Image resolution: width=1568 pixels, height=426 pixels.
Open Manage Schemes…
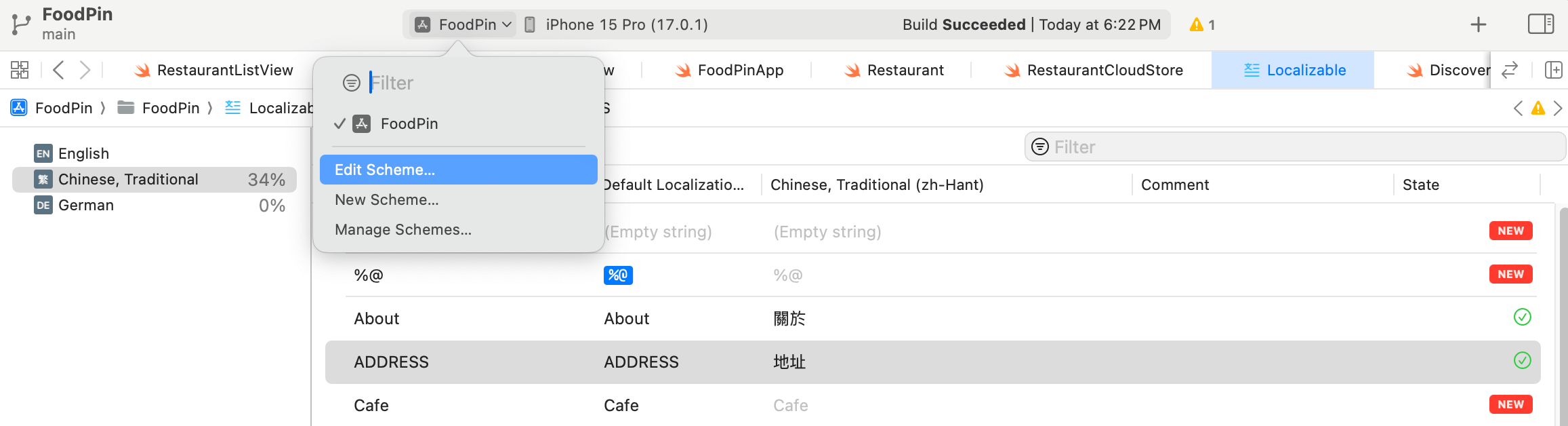pyautogui.click(x=403, y=229)
